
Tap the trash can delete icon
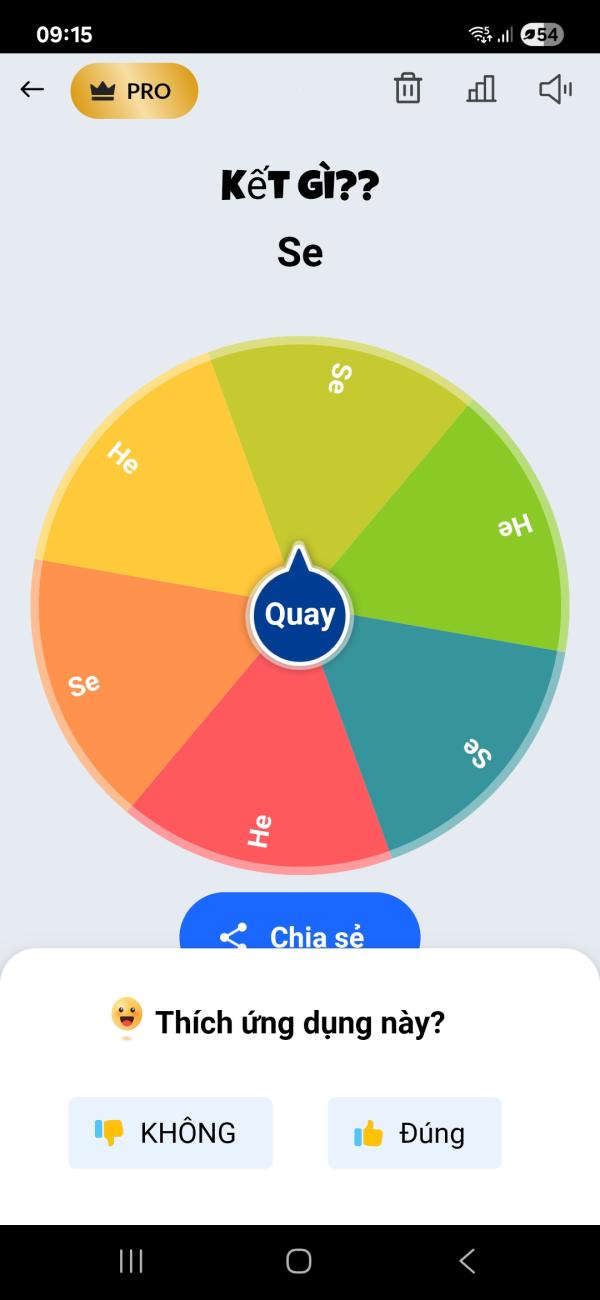pos(408,89)
